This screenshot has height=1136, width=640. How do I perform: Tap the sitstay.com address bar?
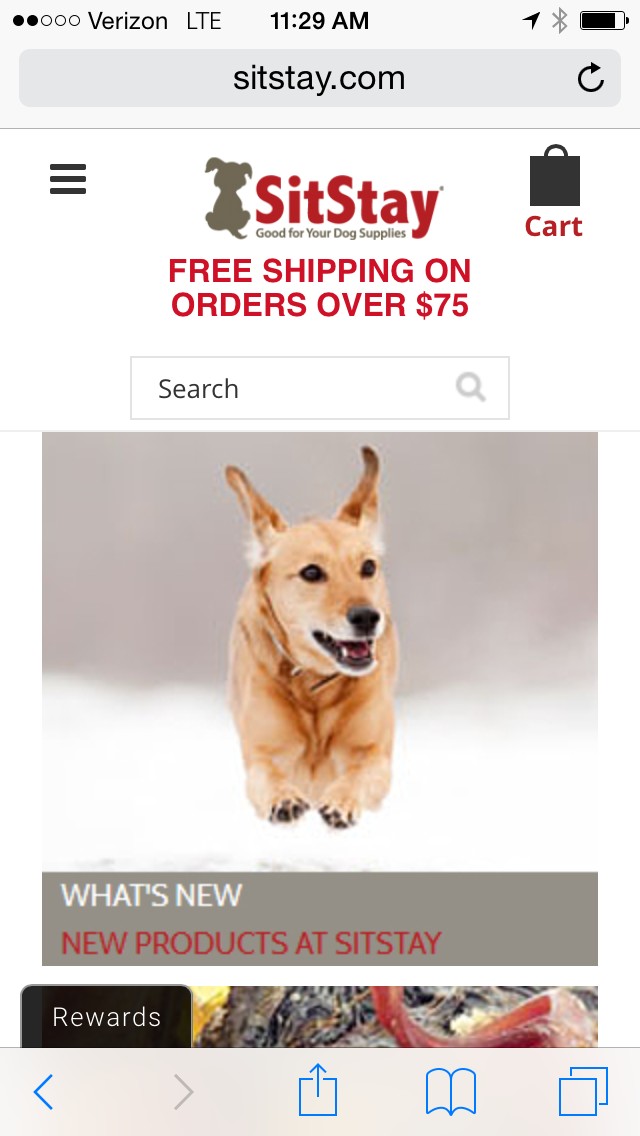pyautogui.click(x=319, y=78)
